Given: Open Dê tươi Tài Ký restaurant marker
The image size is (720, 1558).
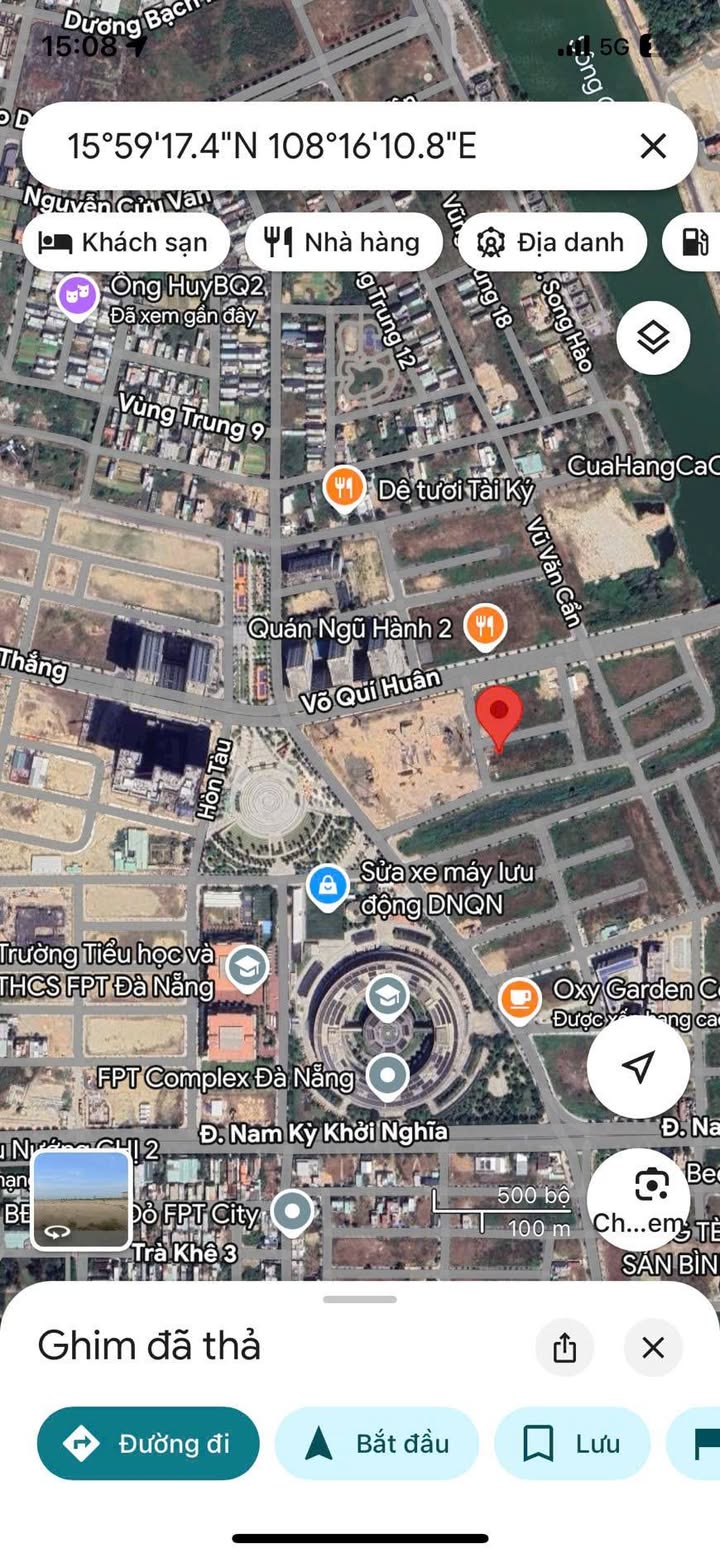Looking at the screenshot, I should (x=344, y=488).
